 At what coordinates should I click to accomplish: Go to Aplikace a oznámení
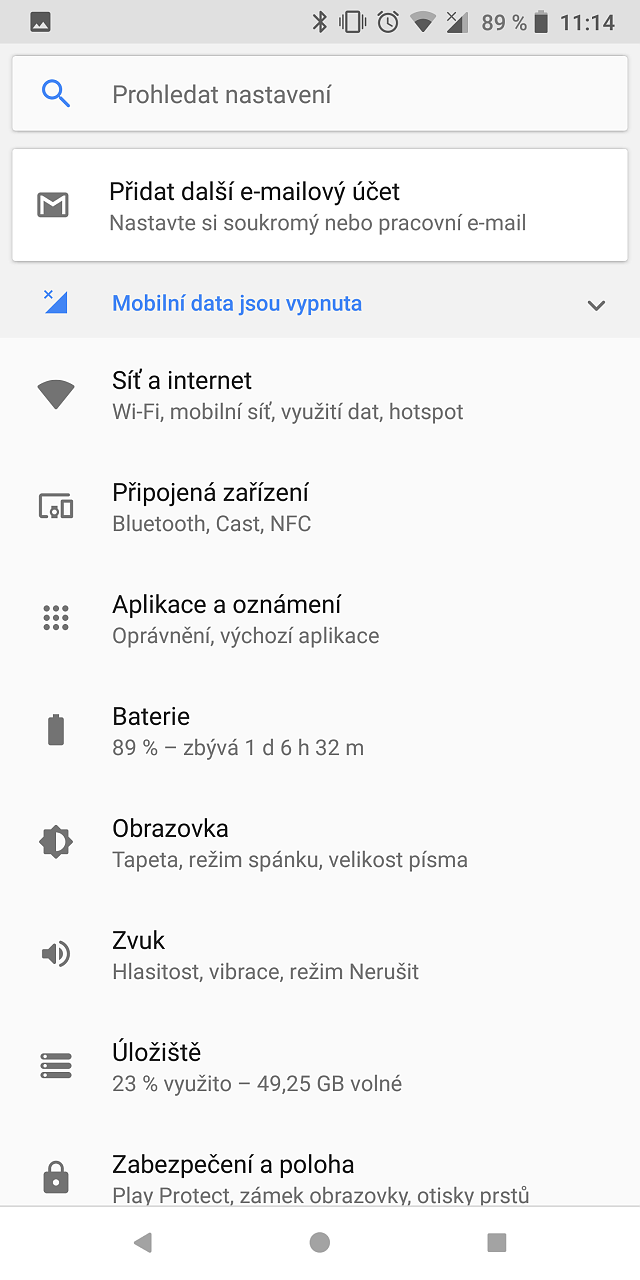320,619
